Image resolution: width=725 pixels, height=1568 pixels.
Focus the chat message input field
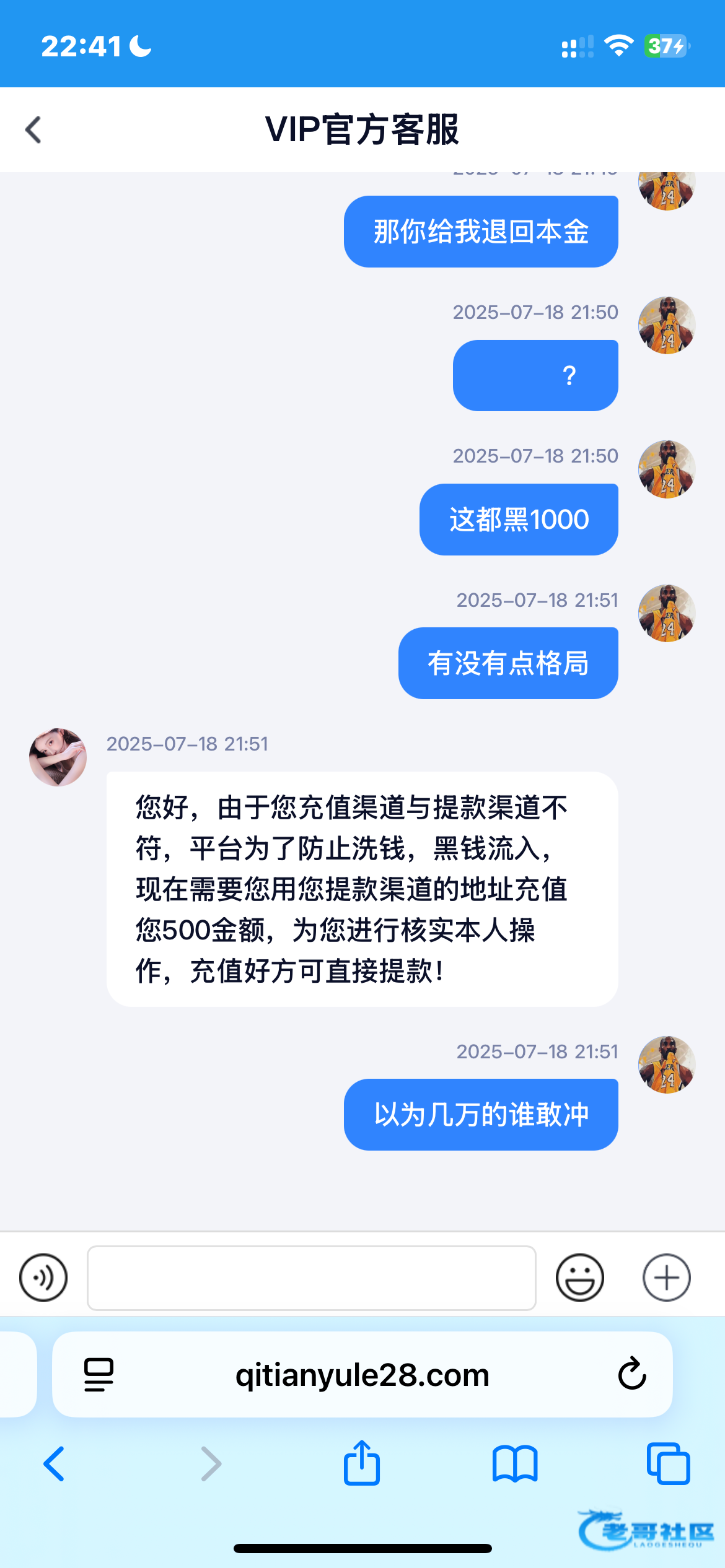coord(311,1278)
